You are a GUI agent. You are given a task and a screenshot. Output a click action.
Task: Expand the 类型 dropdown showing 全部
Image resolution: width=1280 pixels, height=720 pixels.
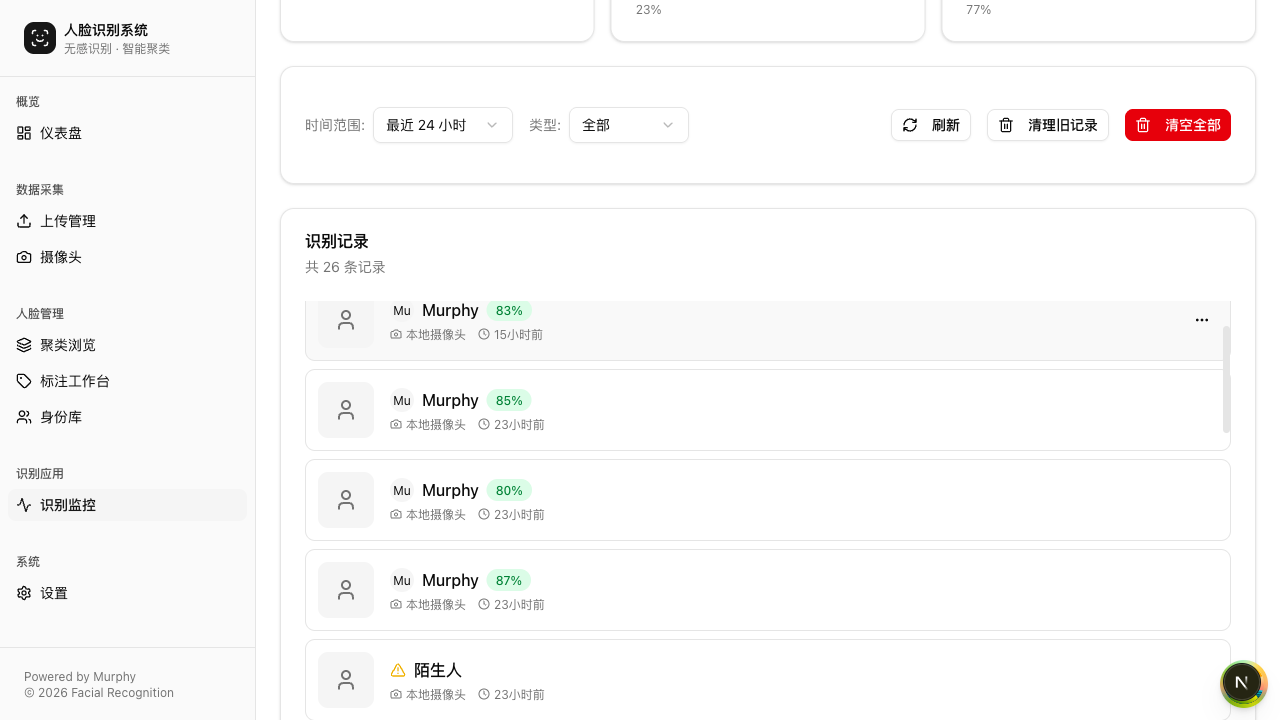pyautogui.click(x=628, y=125)
